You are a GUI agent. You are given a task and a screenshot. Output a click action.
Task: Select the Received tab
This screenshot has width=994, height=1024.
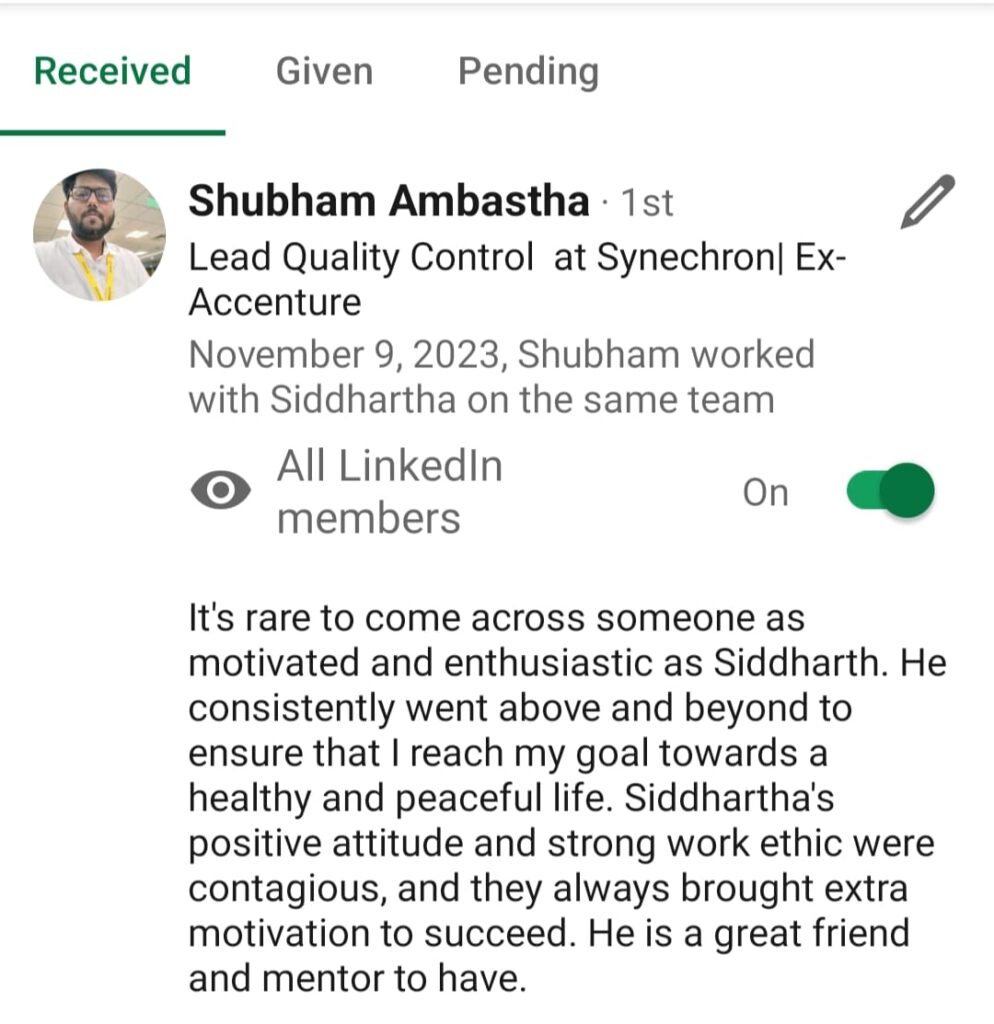pos(112,72)
